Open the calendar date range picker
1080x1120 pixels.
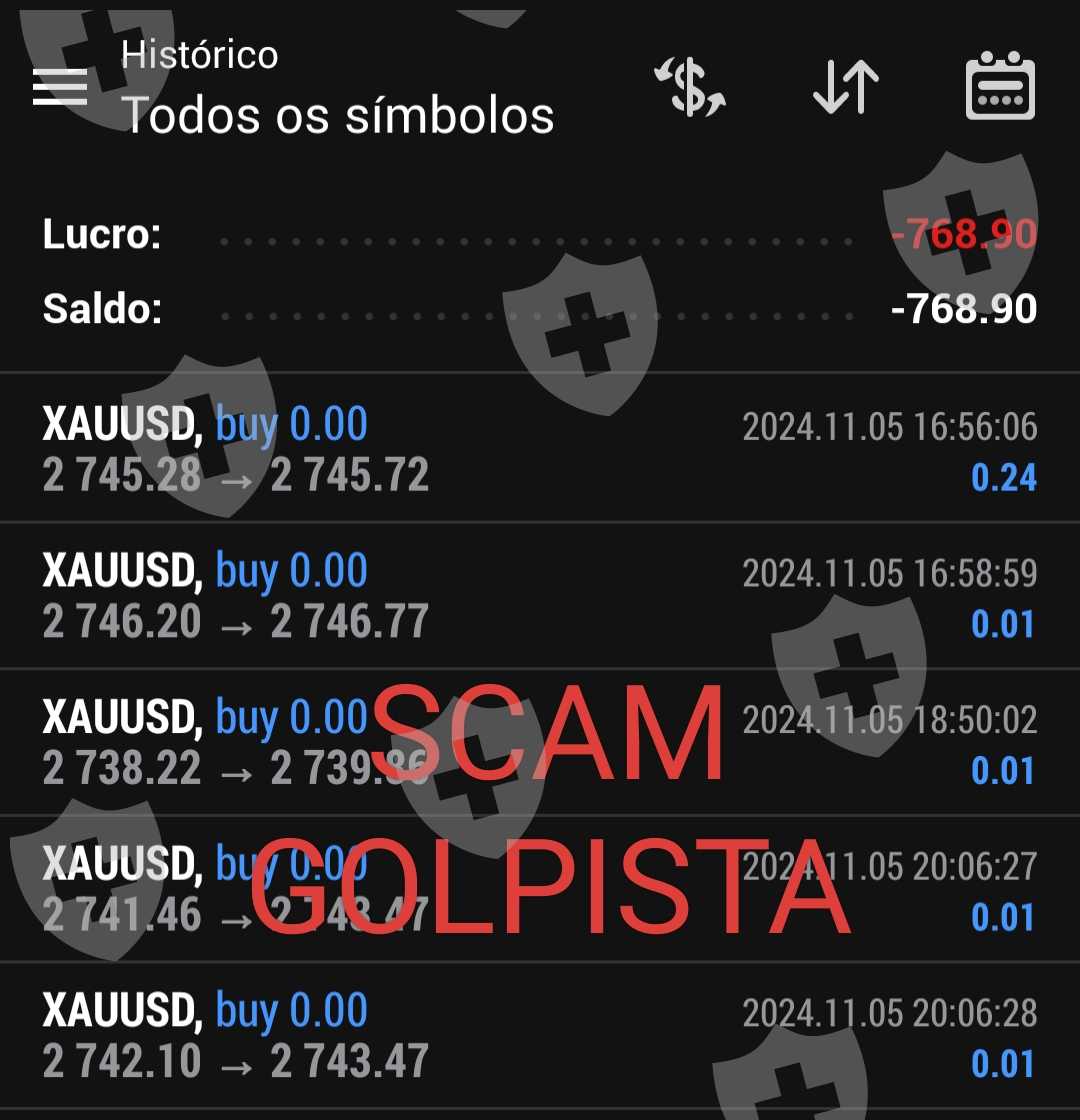pyautogui.click(x=999, y=88)
